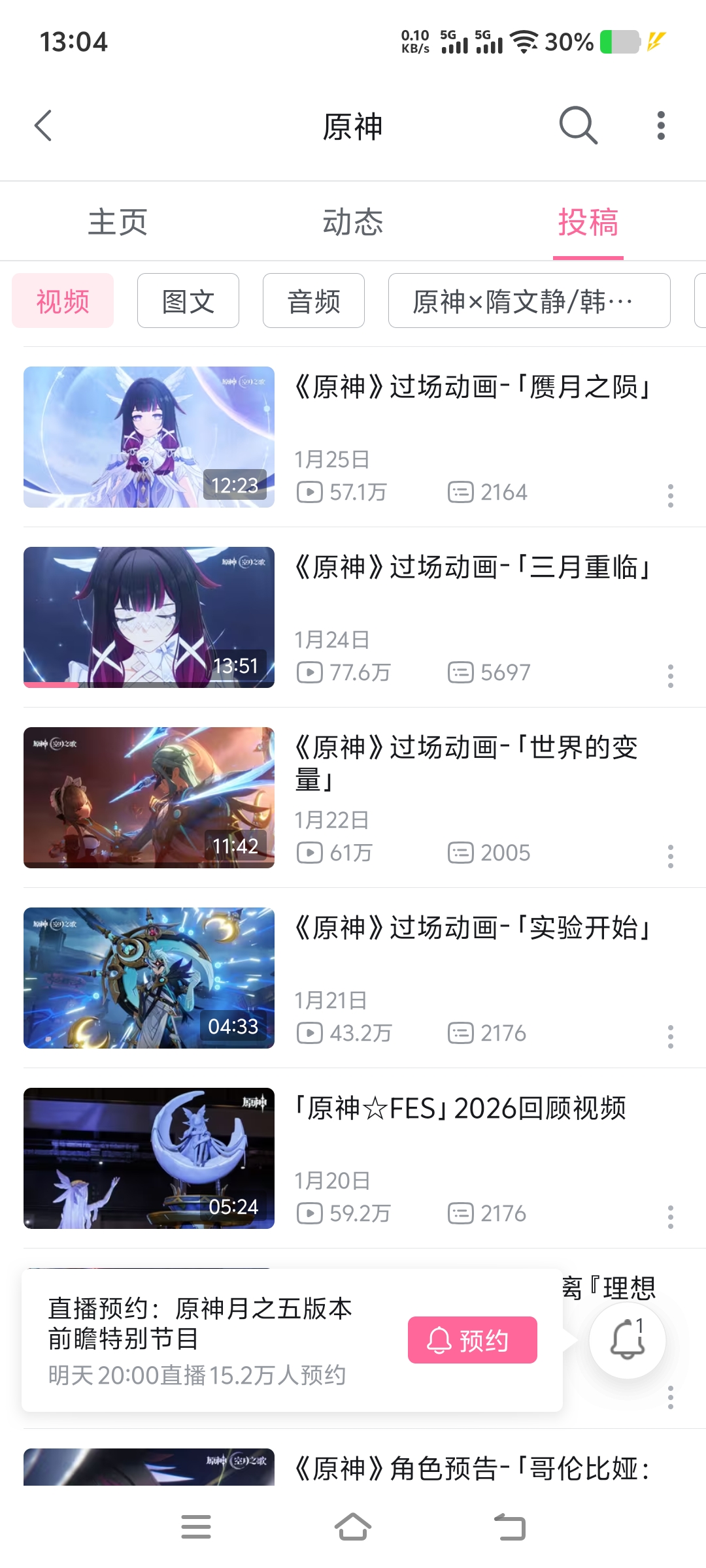Reserve the 月之五 livestream with 预约
Screen dimensions: 706x1568
click(x=472, y=1340)
